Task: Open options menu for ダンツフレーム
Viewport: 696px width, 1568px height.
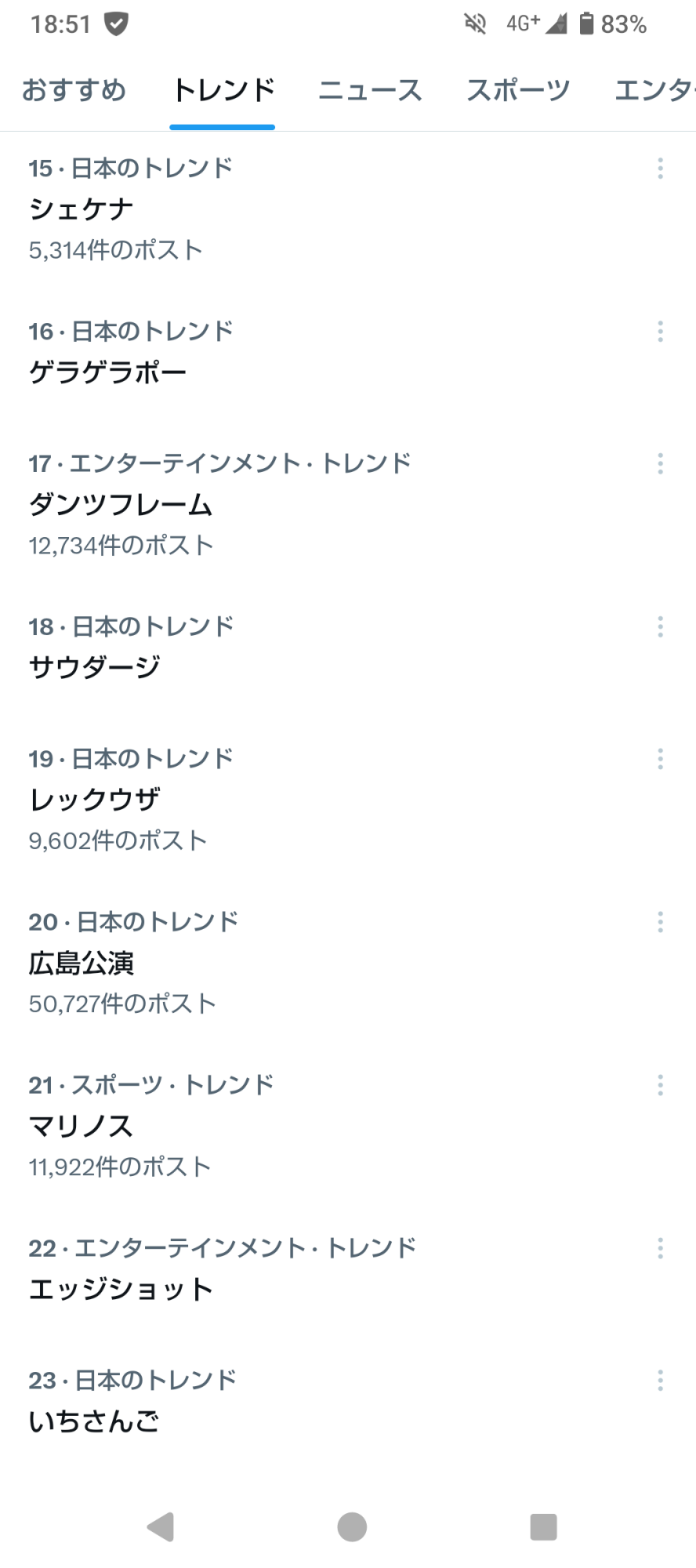Action: [x=661, y=464]
